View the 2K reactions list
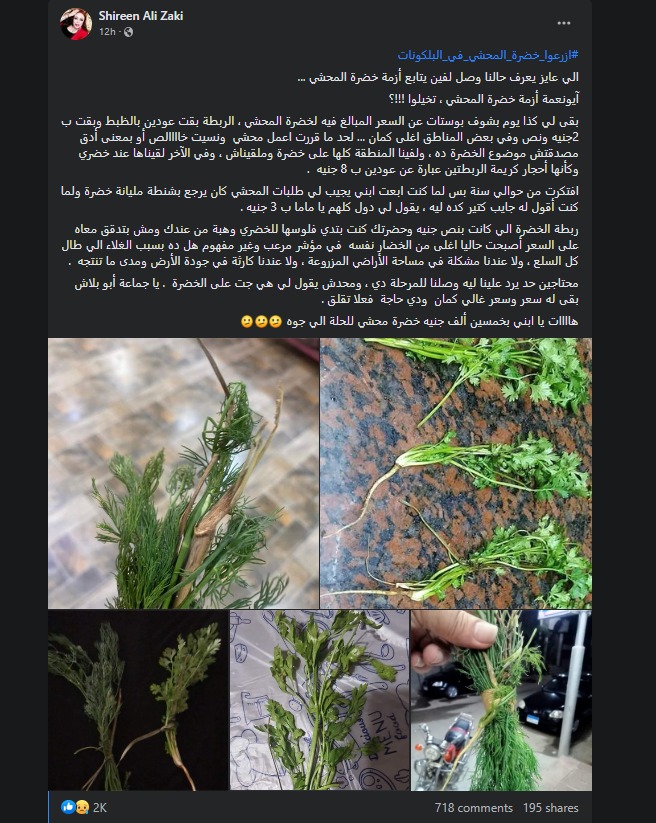Viewport: 656px width, 823px height. (86, 806)
